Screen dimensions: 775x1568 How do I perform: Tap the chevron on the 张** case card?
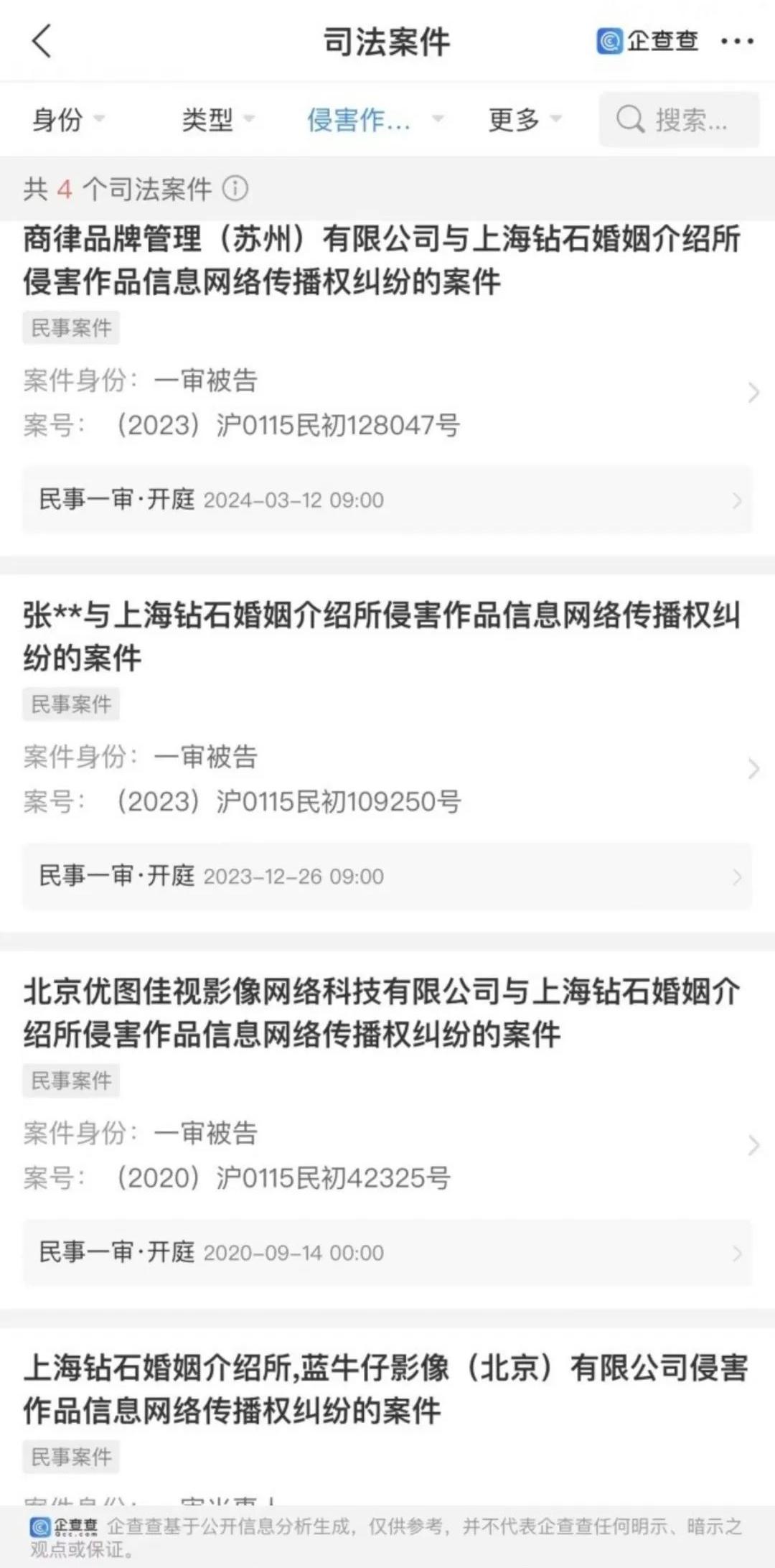(x=753, y=769)
